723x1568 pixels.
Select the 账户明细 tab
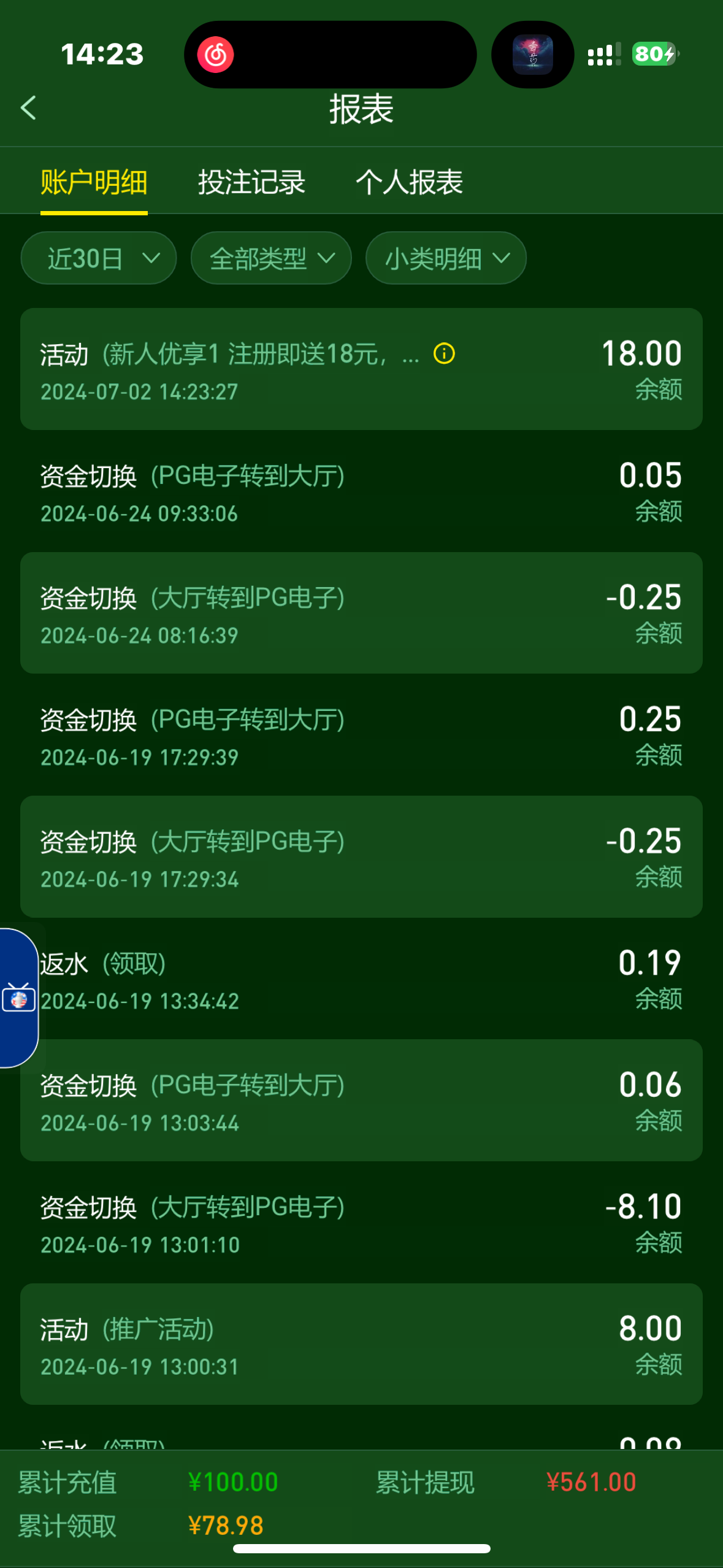(94, 182)
